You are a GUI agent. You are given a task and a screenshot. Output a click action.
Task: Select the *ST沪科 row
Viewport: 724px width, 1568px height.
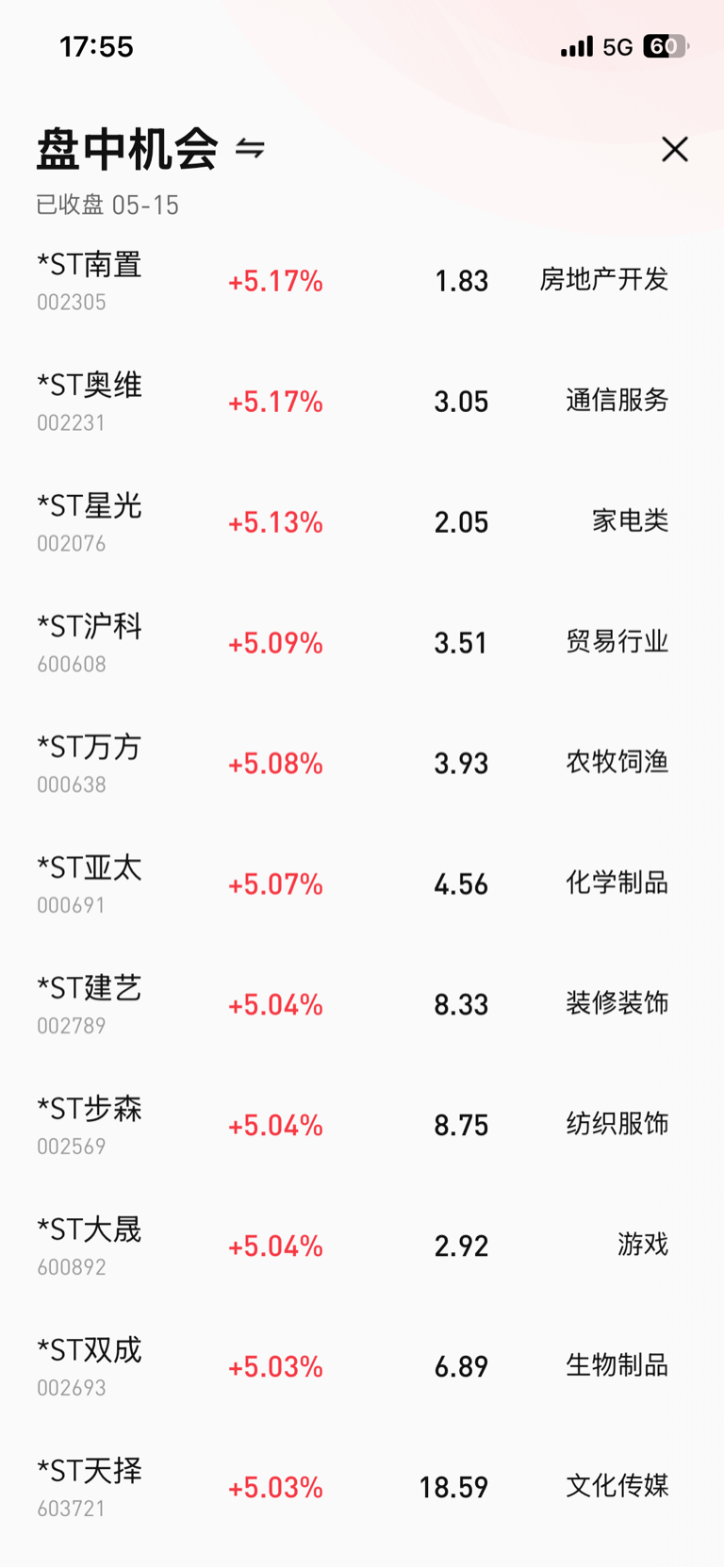362,643
